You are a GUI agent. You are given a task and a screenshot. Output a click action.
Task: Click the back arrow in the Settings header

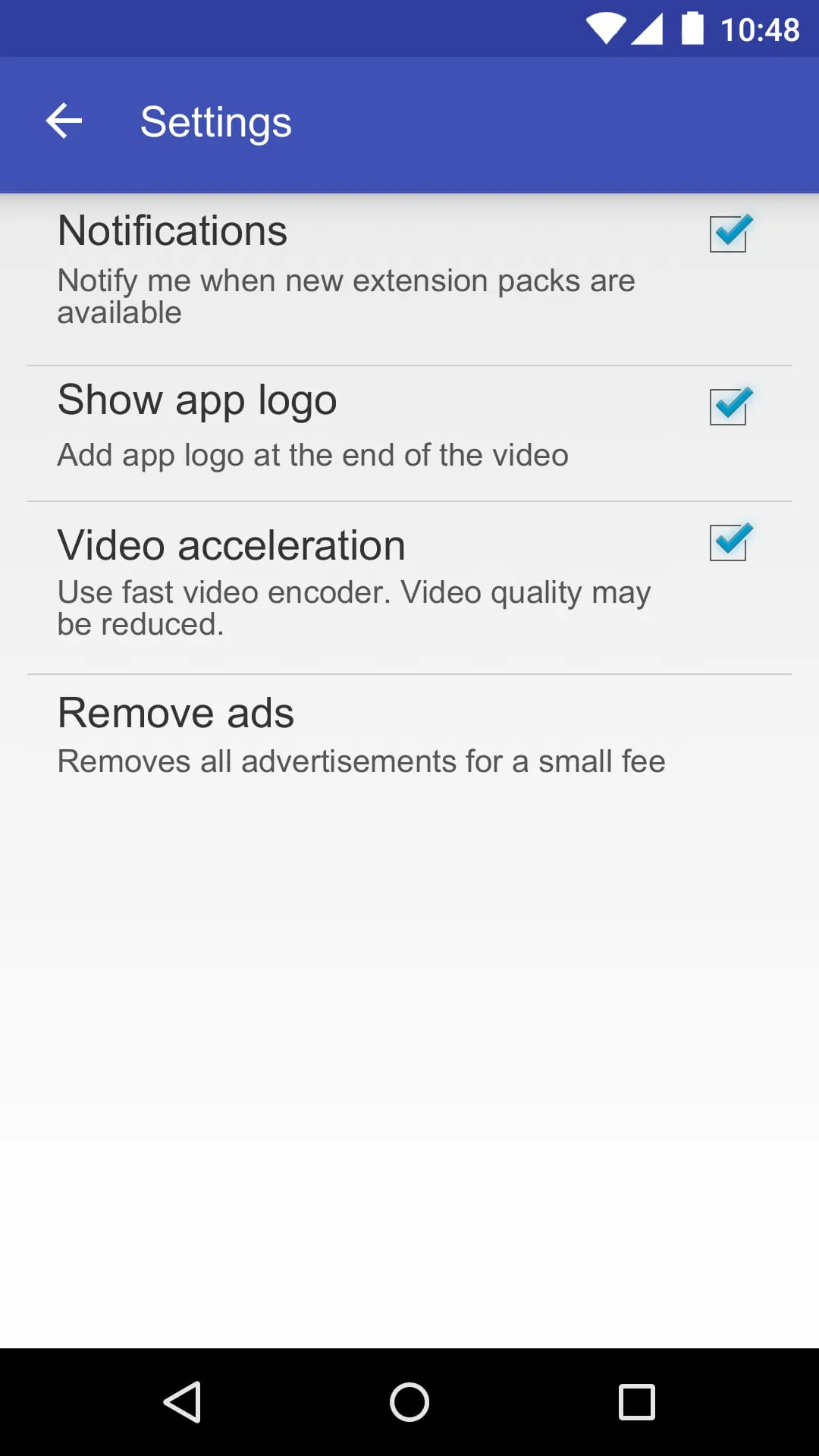tap(64, 121)
